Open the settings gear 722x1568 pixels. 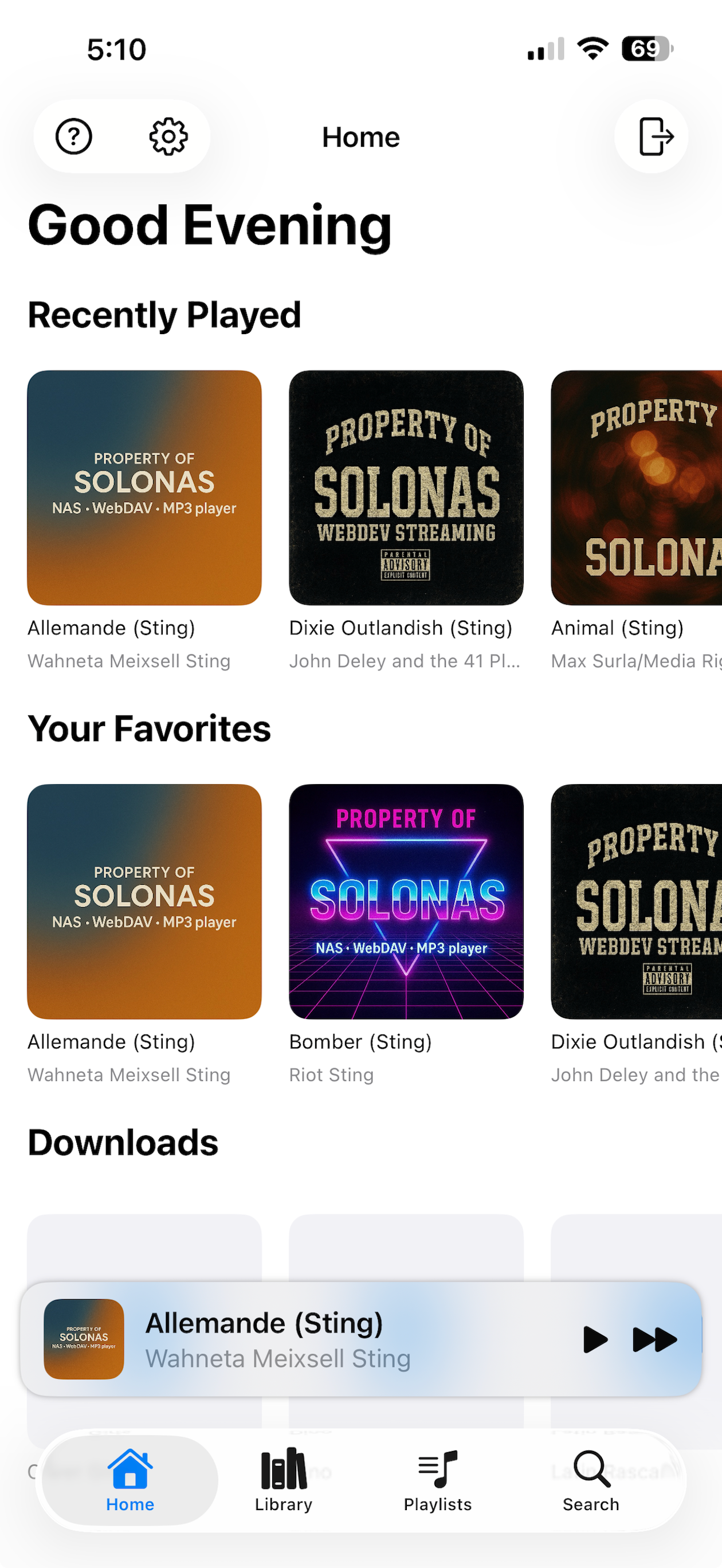tap(168, 136)
